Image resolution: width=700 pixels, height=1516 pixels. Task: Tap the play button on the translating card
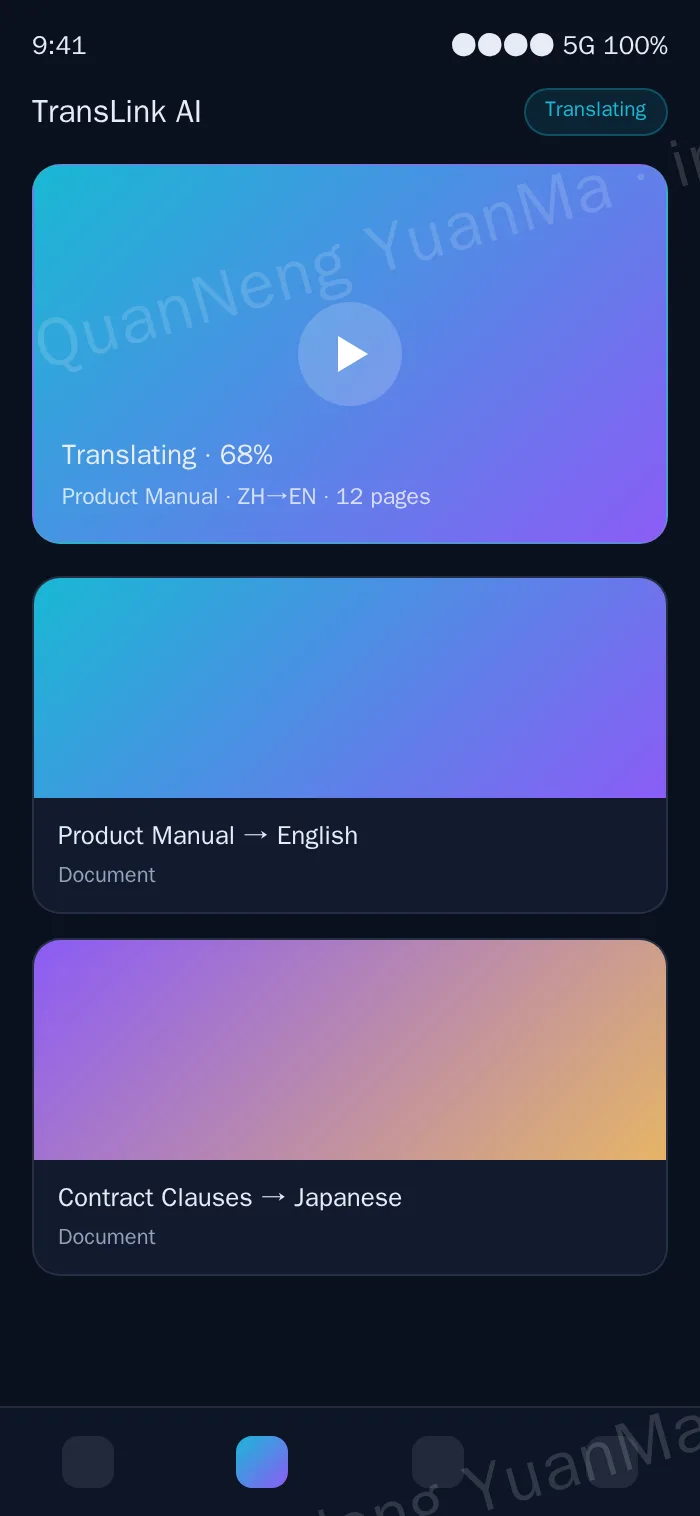[x=350, y=354]
